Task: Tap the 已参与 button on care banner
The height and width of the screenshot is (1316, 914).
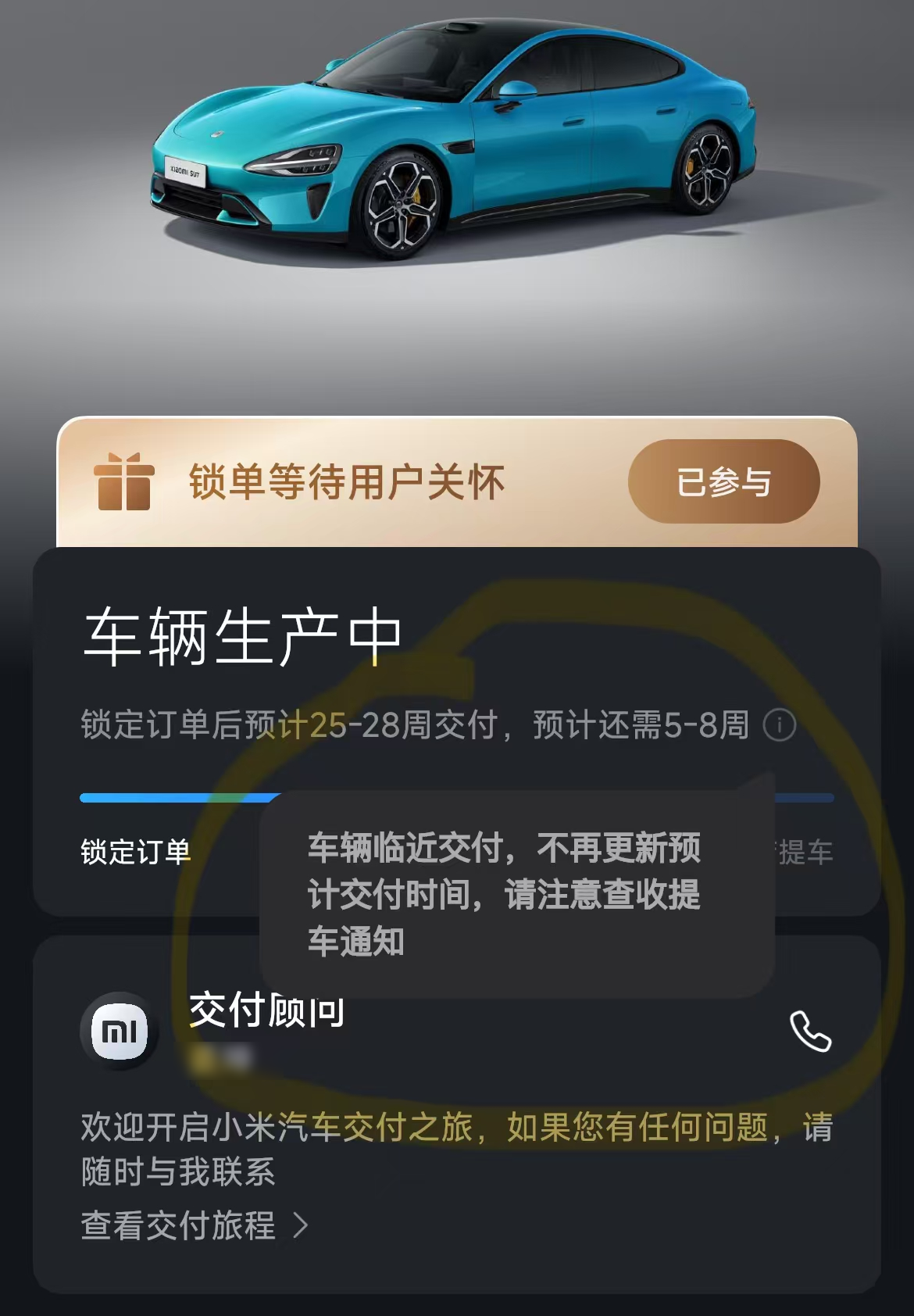Action: click(723, 481)
